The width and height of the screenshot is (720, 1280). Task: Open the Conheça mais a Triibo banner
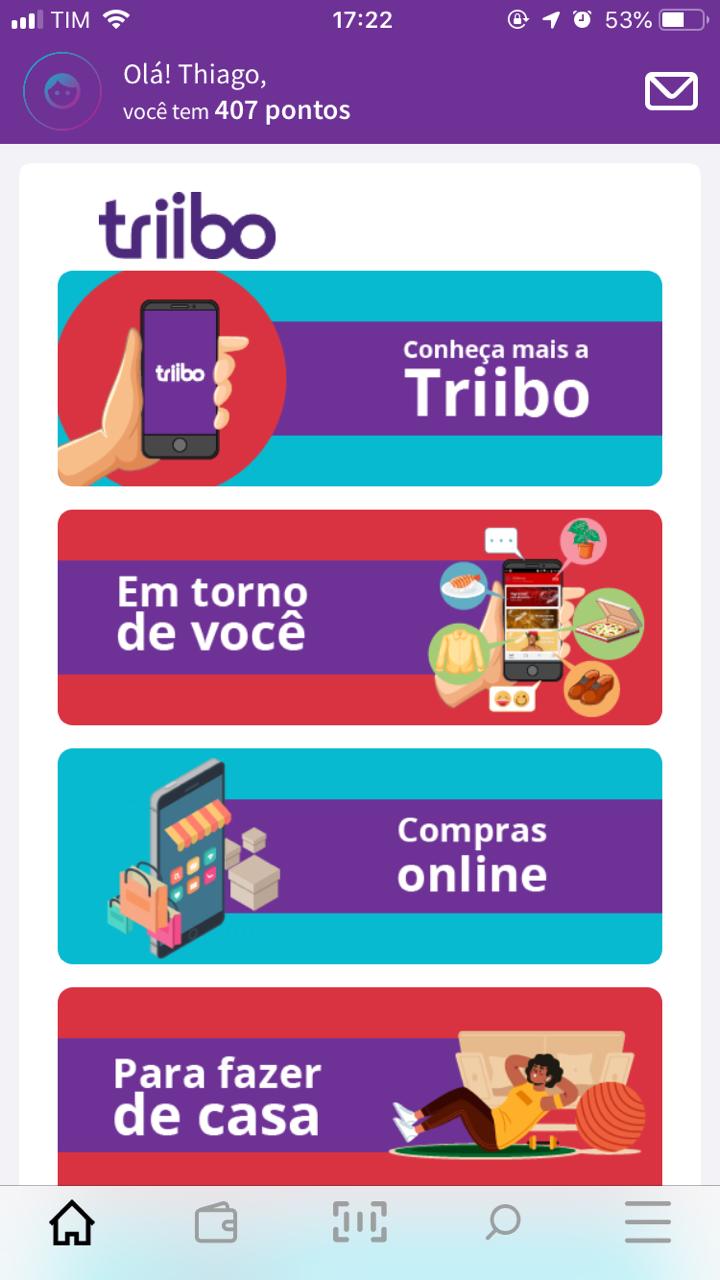(x=360, y=378)
